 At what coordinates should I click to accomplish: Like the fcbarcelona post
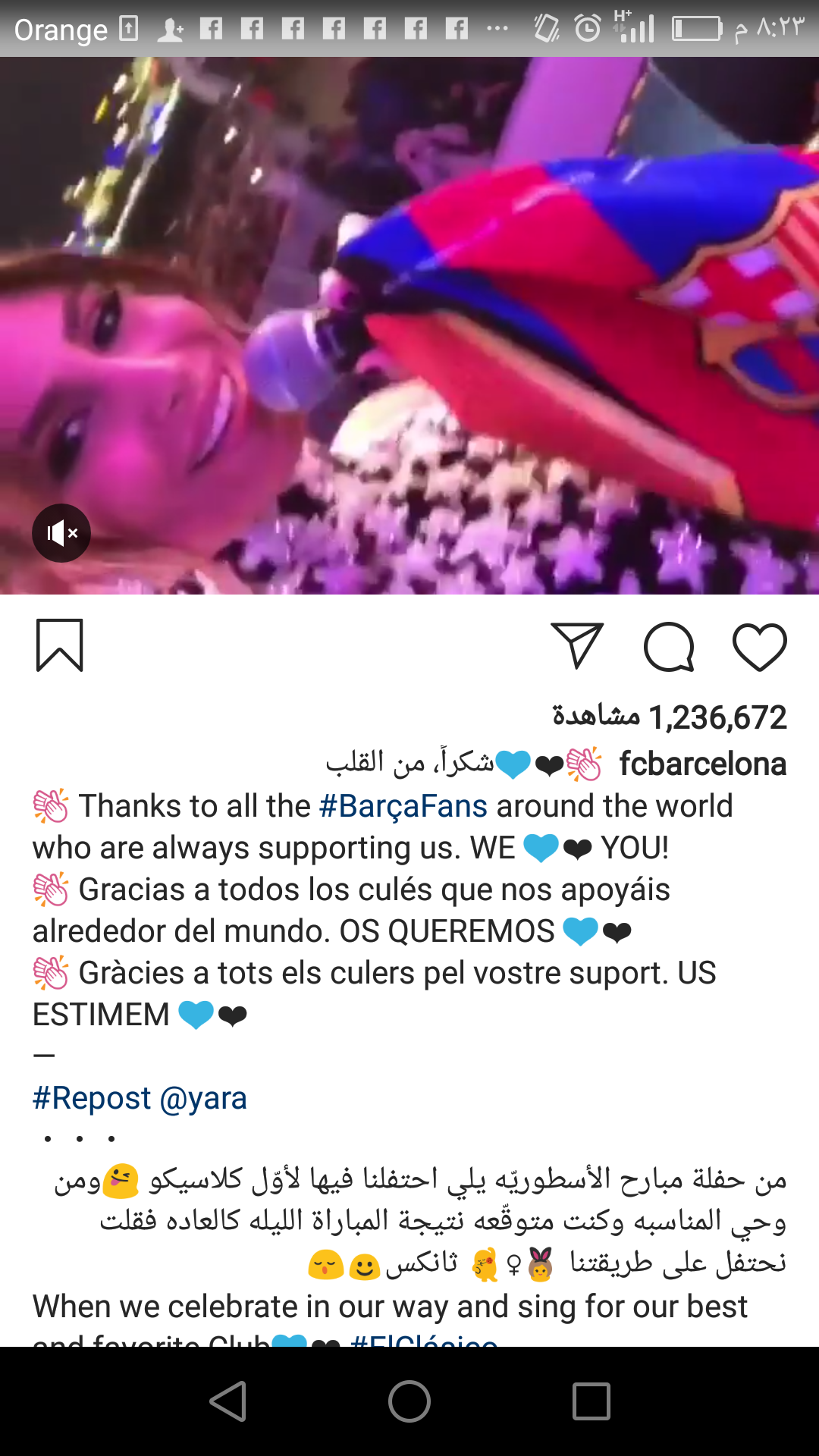click(x=759, y=647)
